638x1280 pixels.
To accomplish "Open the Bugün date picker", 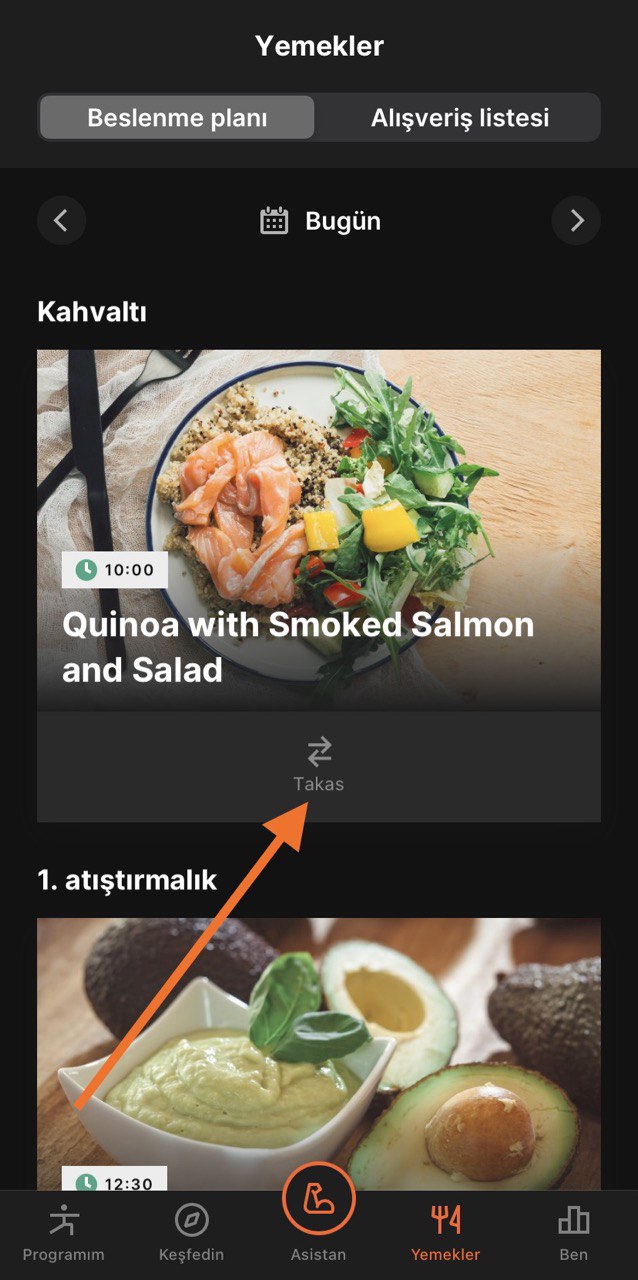I will pos(320,221).
